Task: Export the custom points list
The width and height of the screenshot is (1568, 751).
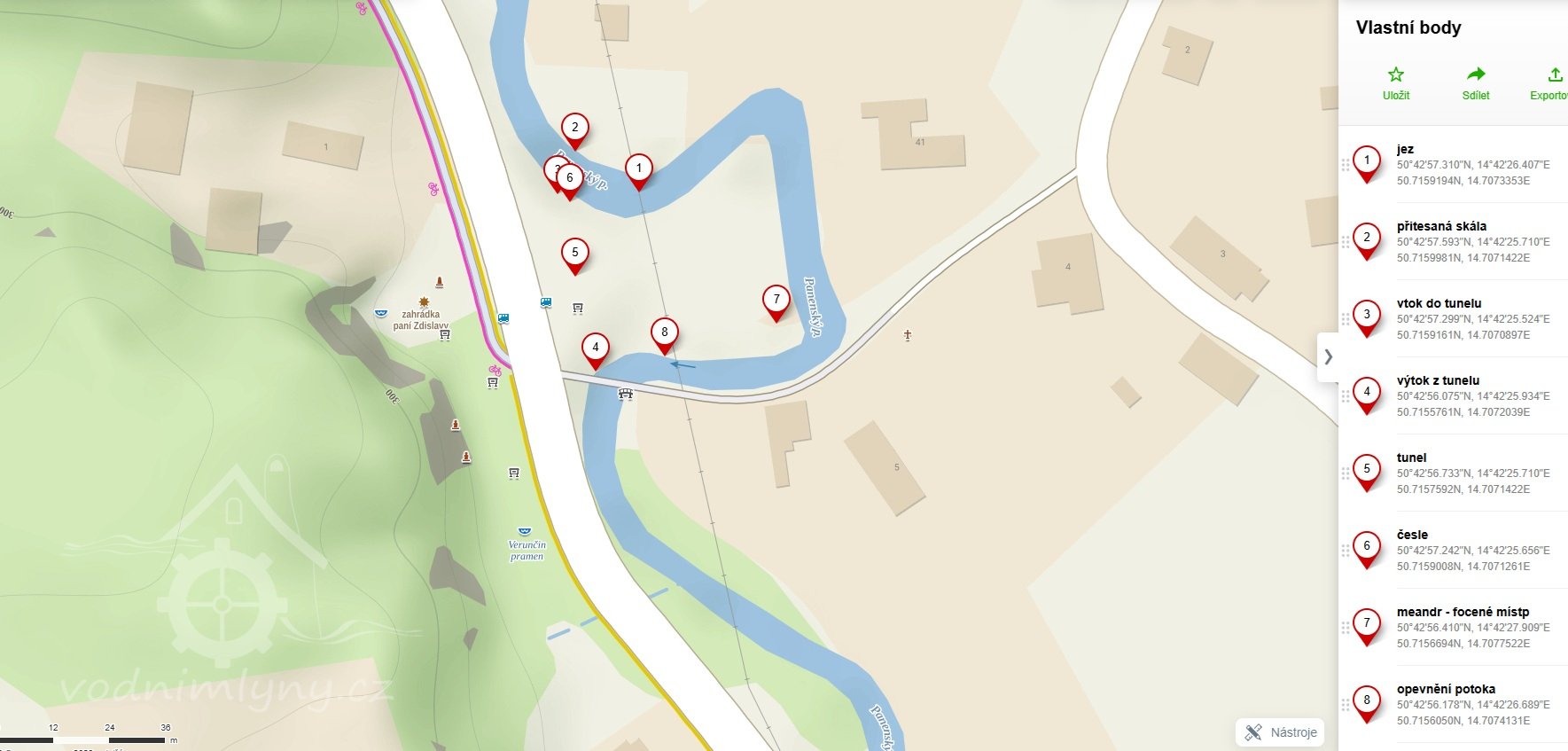Action: [1550, 83]
